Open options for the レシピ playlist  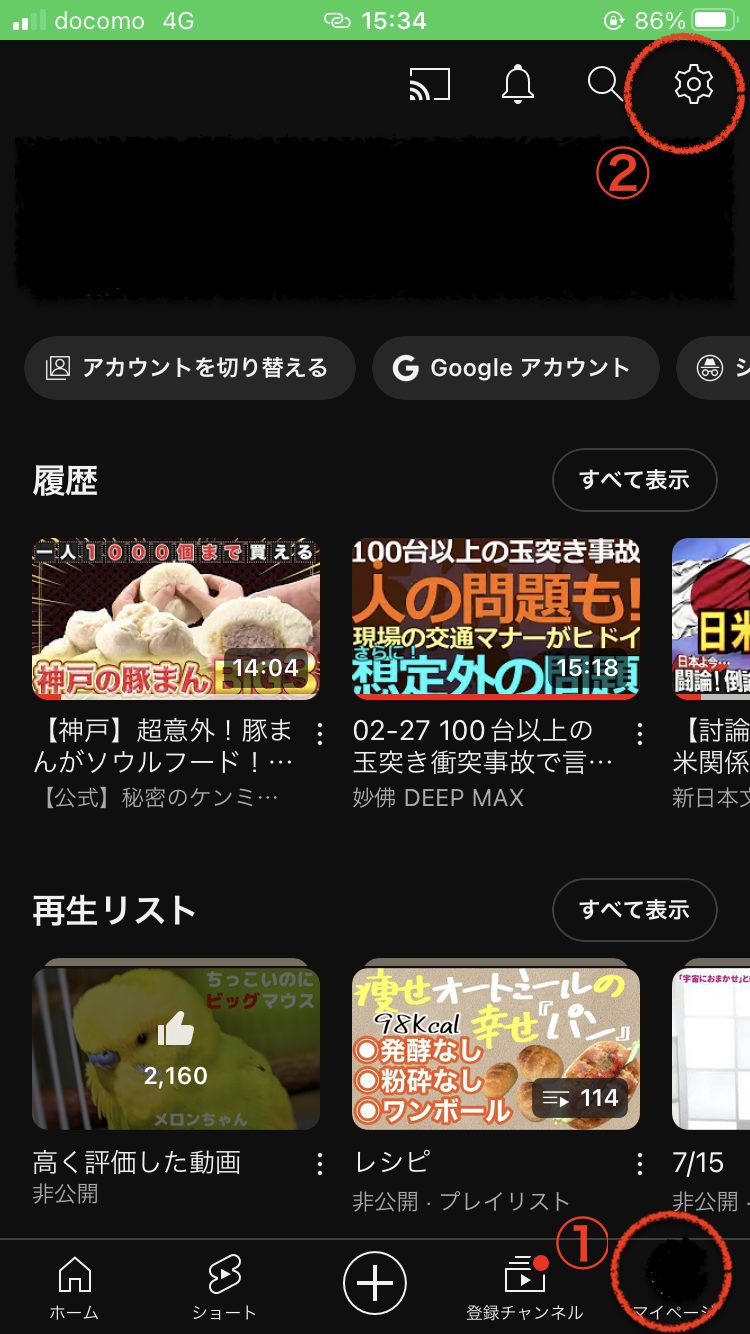640,1164
